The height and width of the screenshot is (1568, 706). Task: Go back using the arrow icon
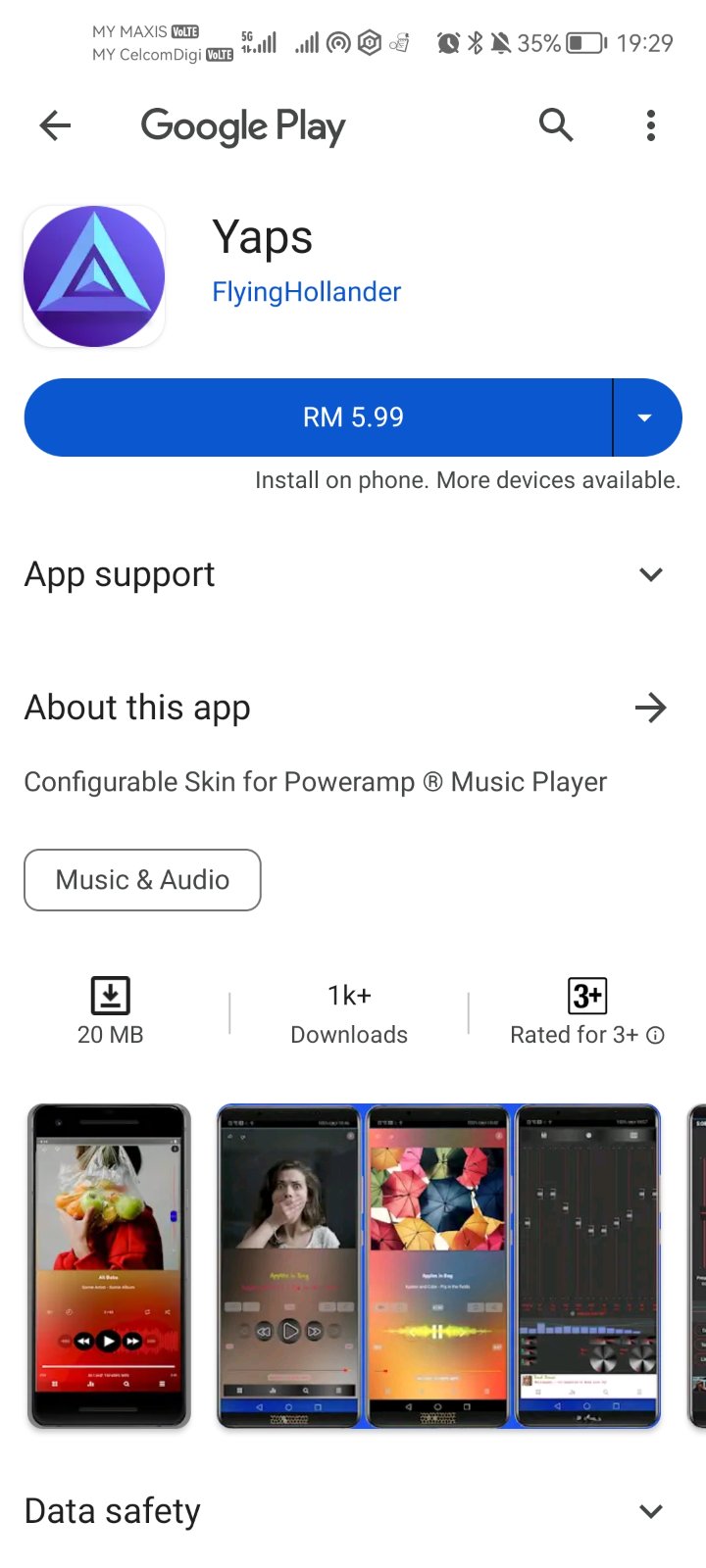coord(56,125)
